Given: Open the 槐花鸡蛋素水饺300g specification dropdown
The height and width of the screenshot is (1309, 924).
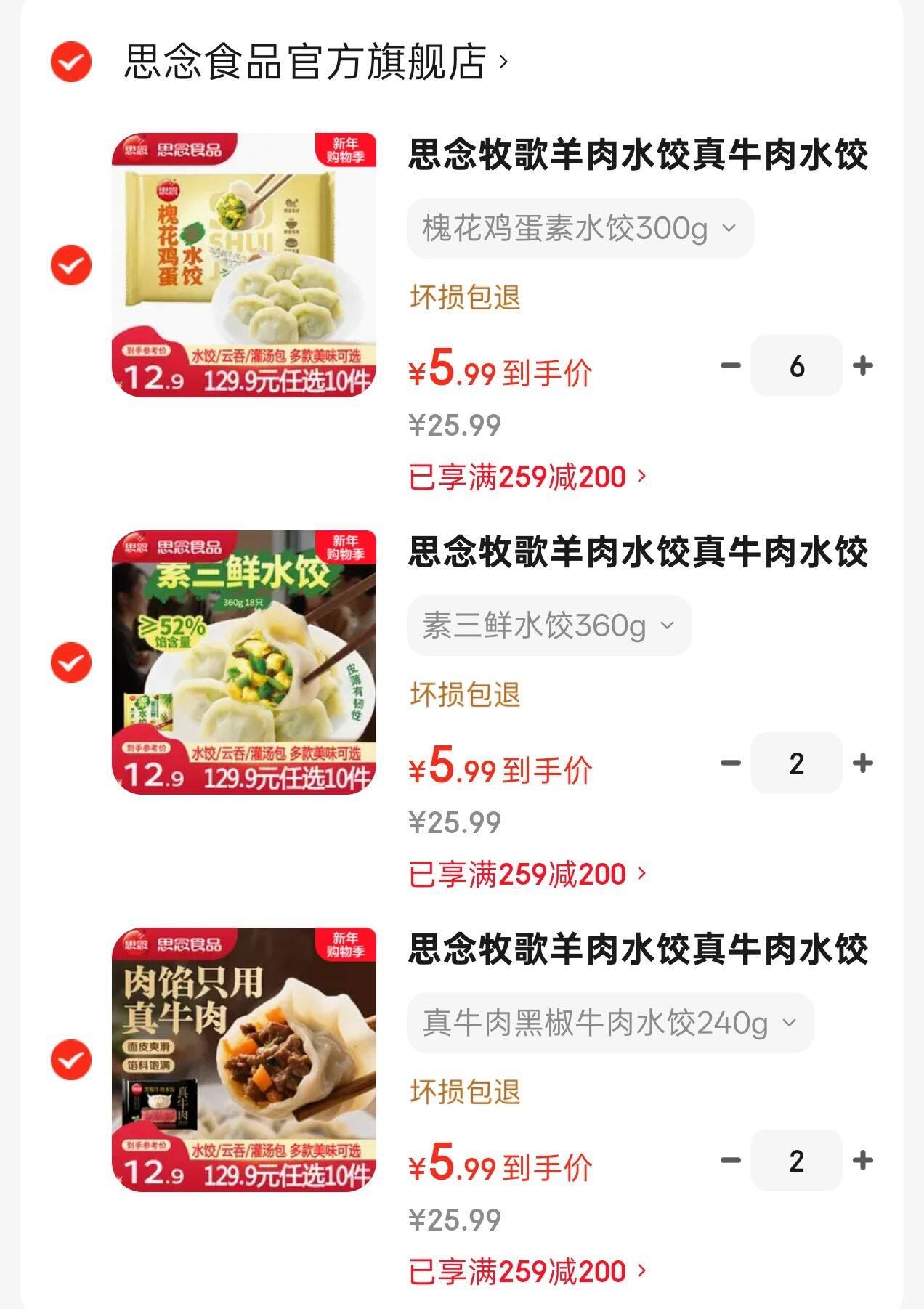Looking at the screenshot, I should click(x=580, y=227).
